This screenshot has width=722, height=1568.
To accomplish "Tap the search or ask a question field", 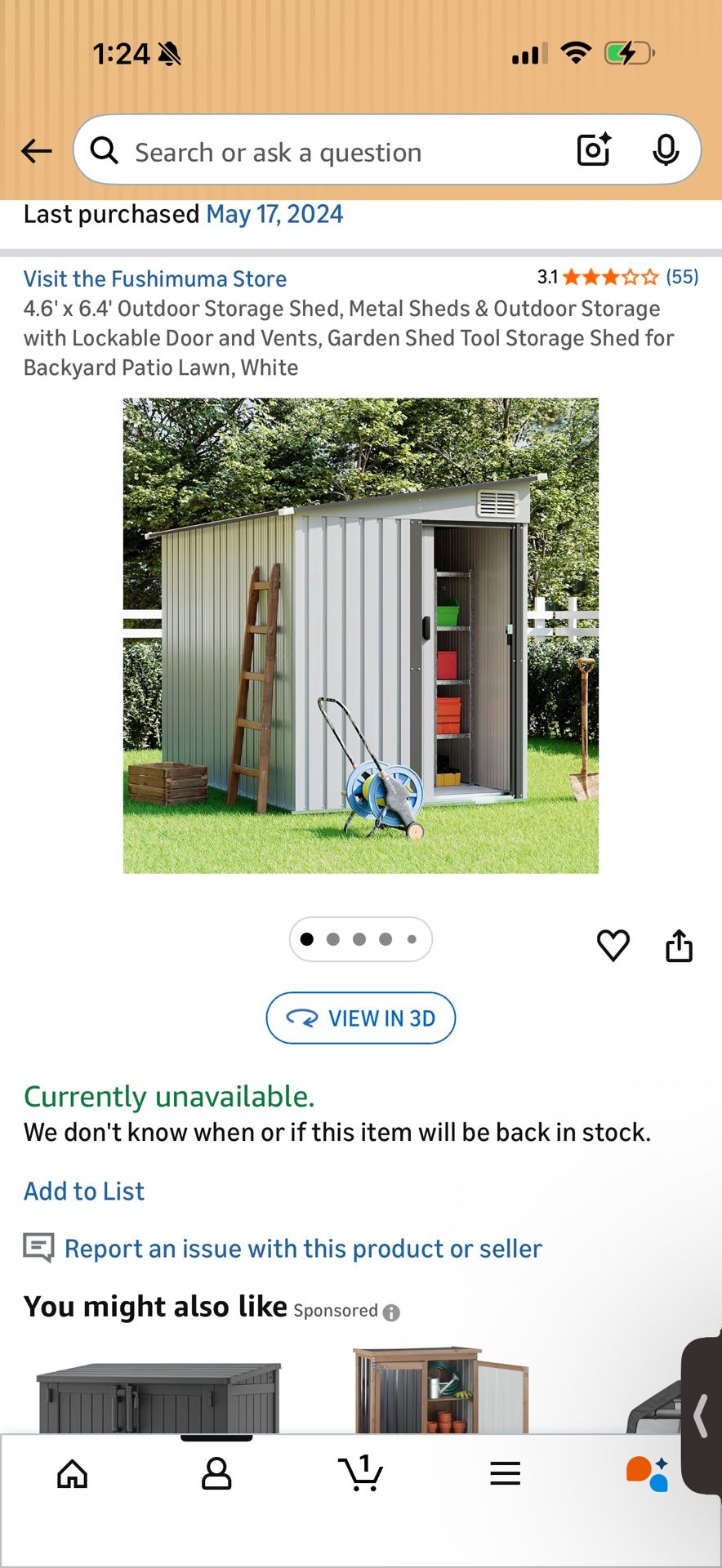I will (278, 151).
